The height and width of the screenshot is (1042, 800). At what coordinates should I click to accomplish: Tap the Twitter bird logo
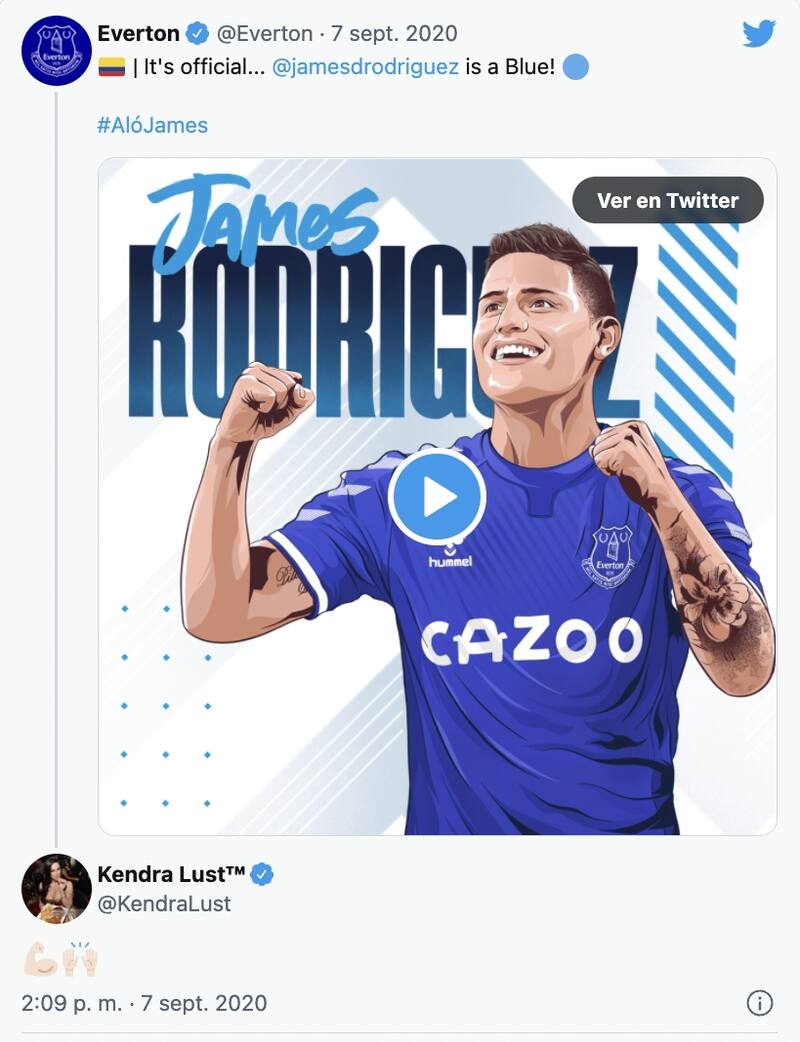pyautogui.click(x=759, y=34)
